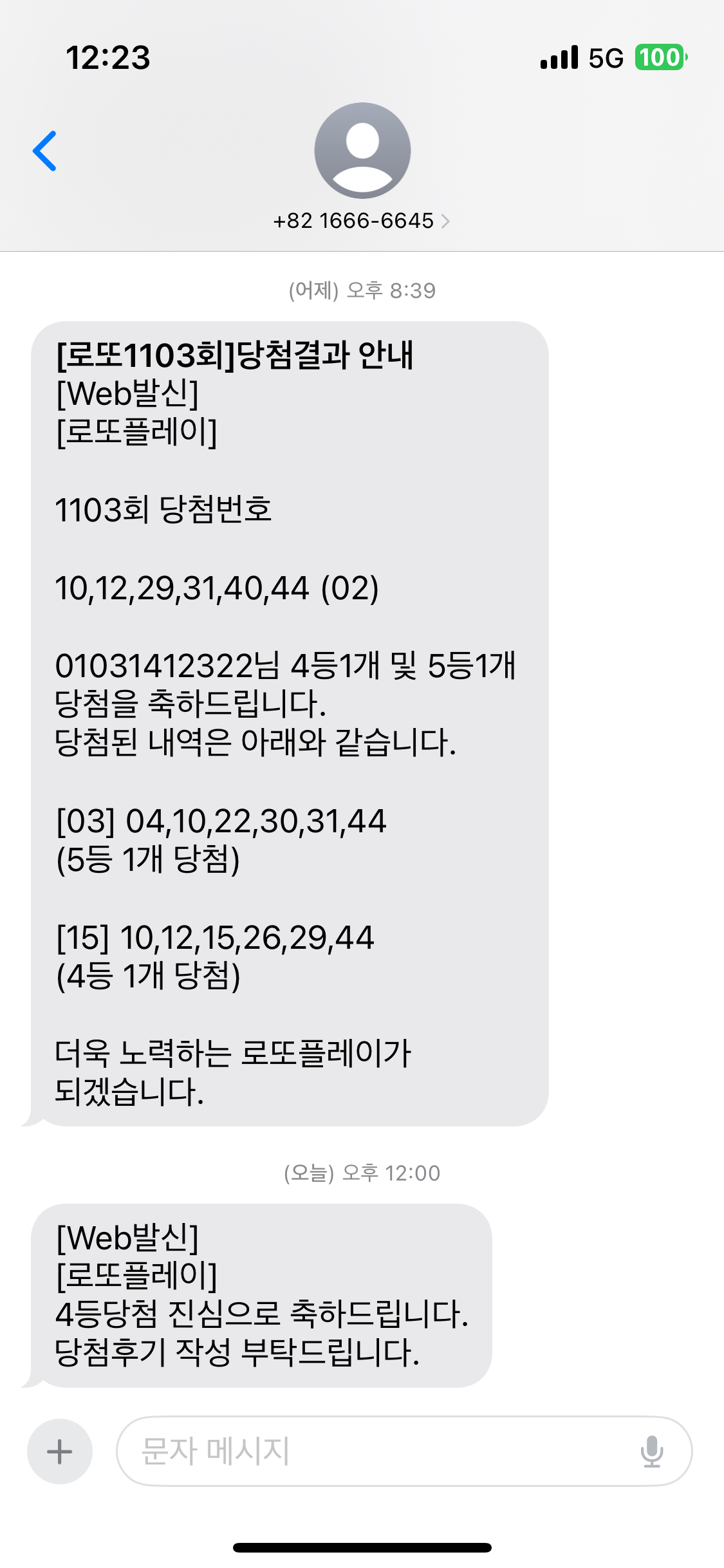Open the plus attachments menu
The width and height of the screenshot is (724, 1568).
coord(60,1451)
